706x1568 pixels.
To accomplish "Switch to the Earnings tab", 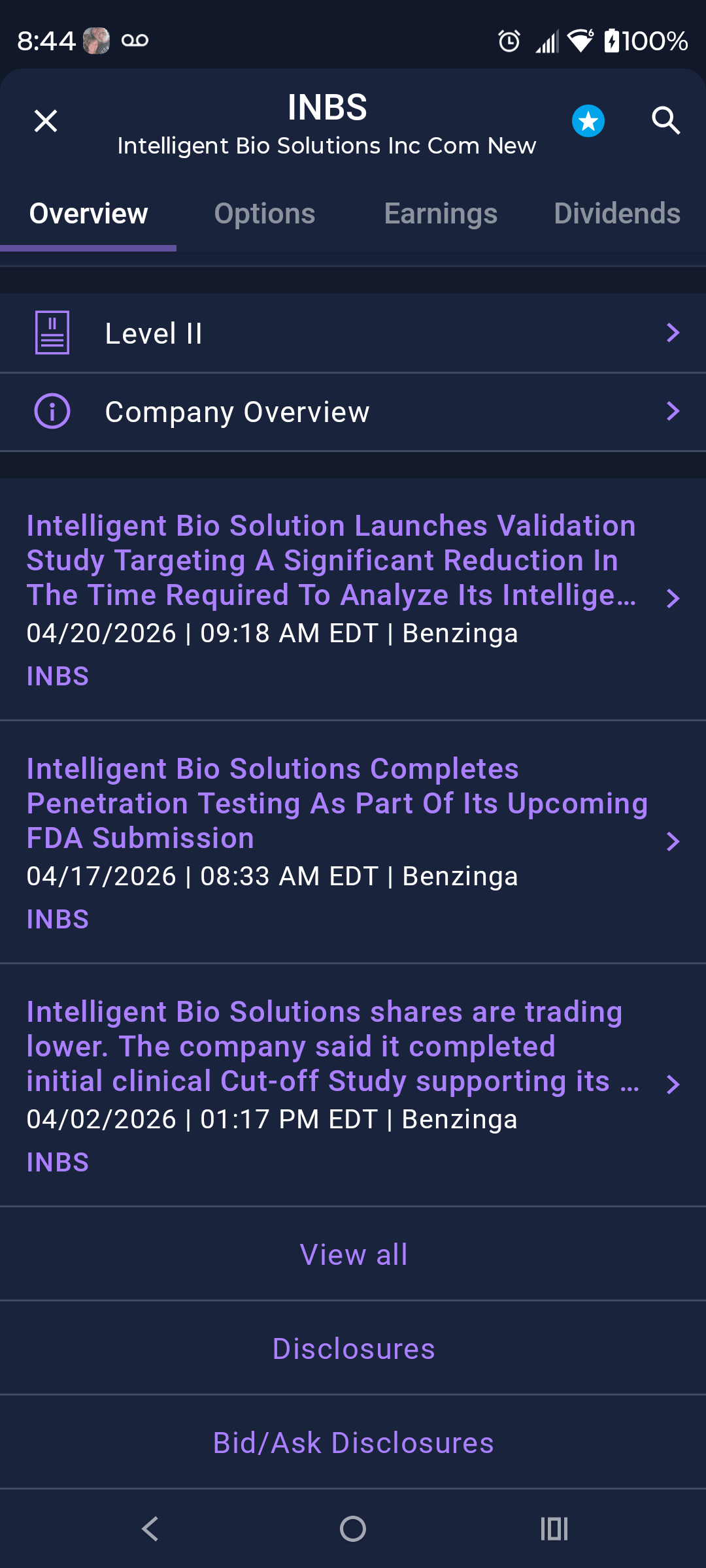I will click(441, 214).
